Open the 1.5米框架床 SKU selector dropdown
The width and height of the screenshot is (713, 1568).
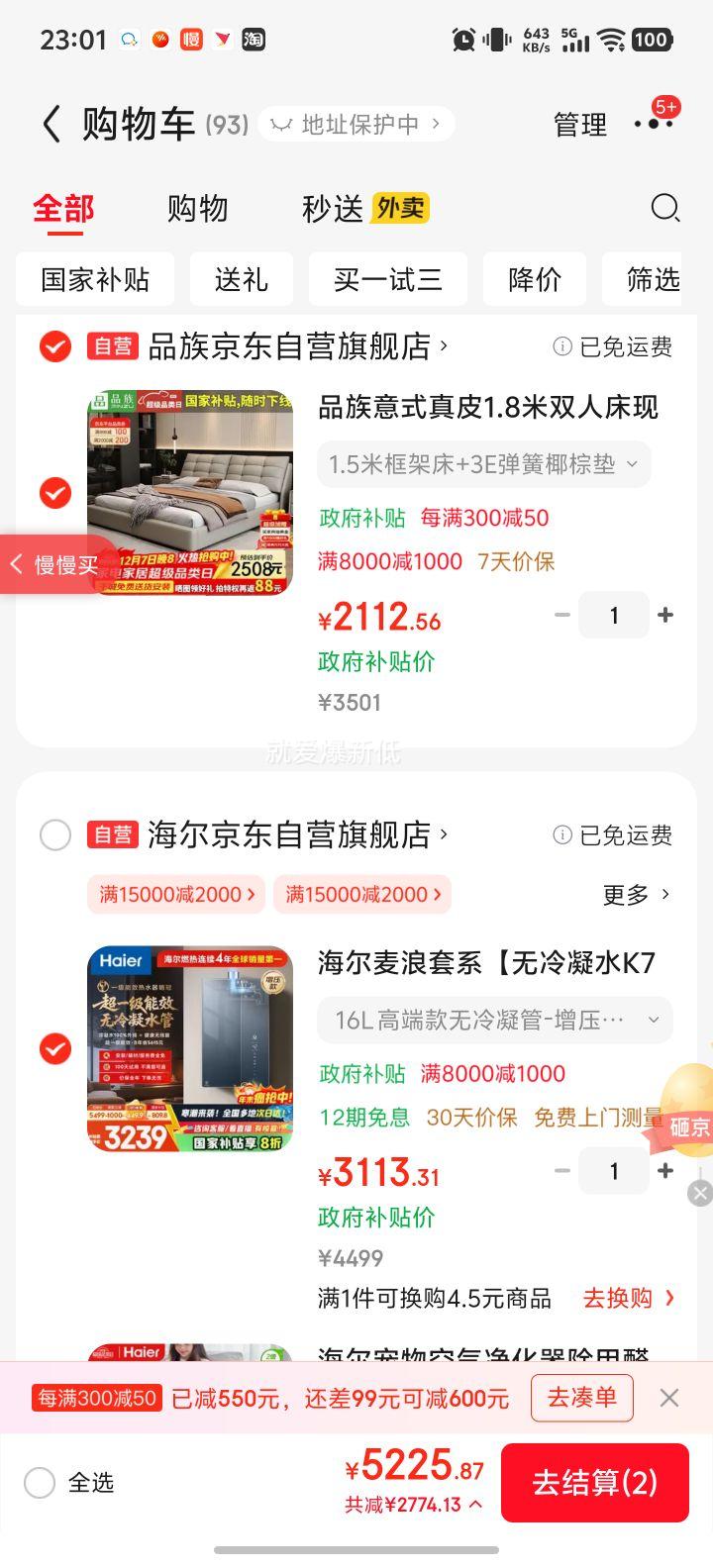point(482,464)
